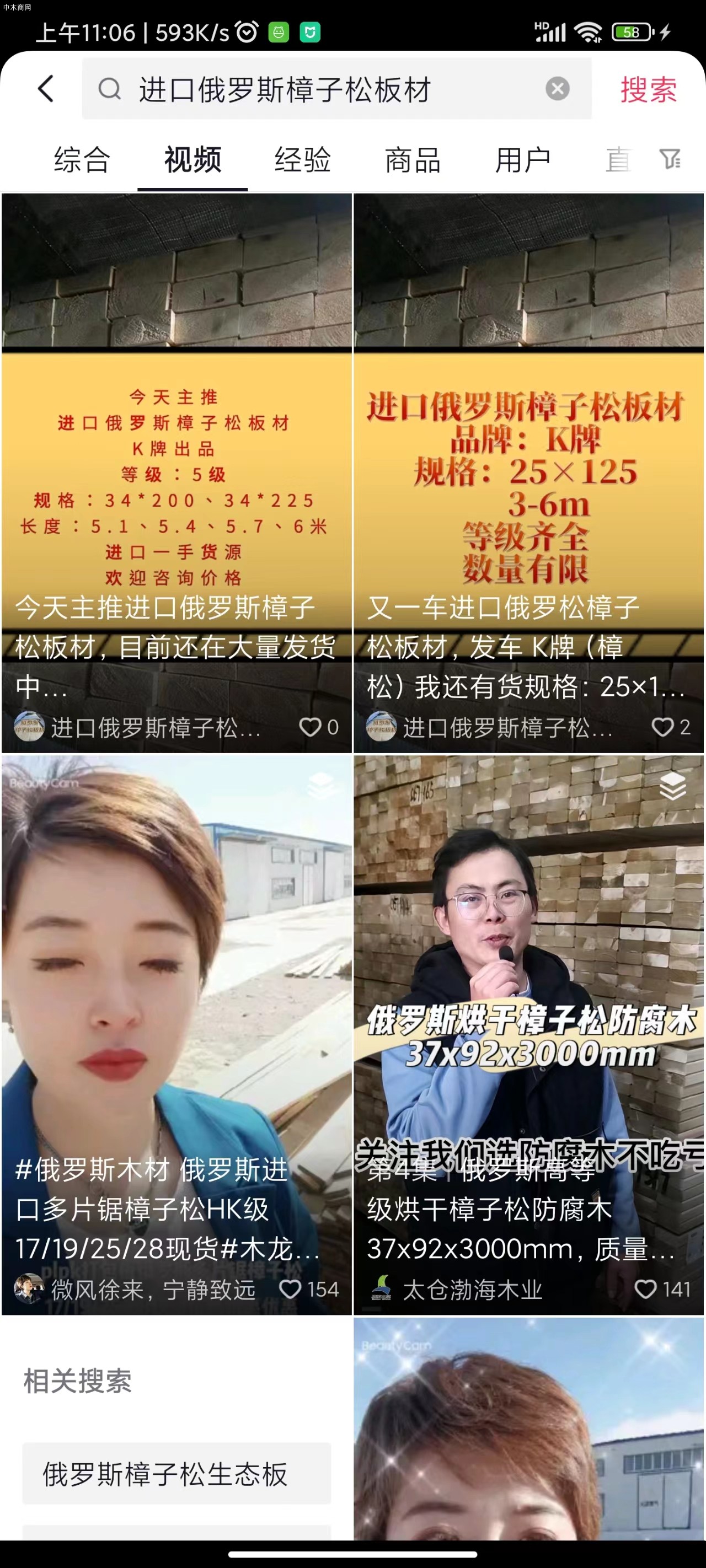The height and width of the screenshot is (1568, 706).
Task: Like the video with 154 likes
Action: pos(291,1288)
